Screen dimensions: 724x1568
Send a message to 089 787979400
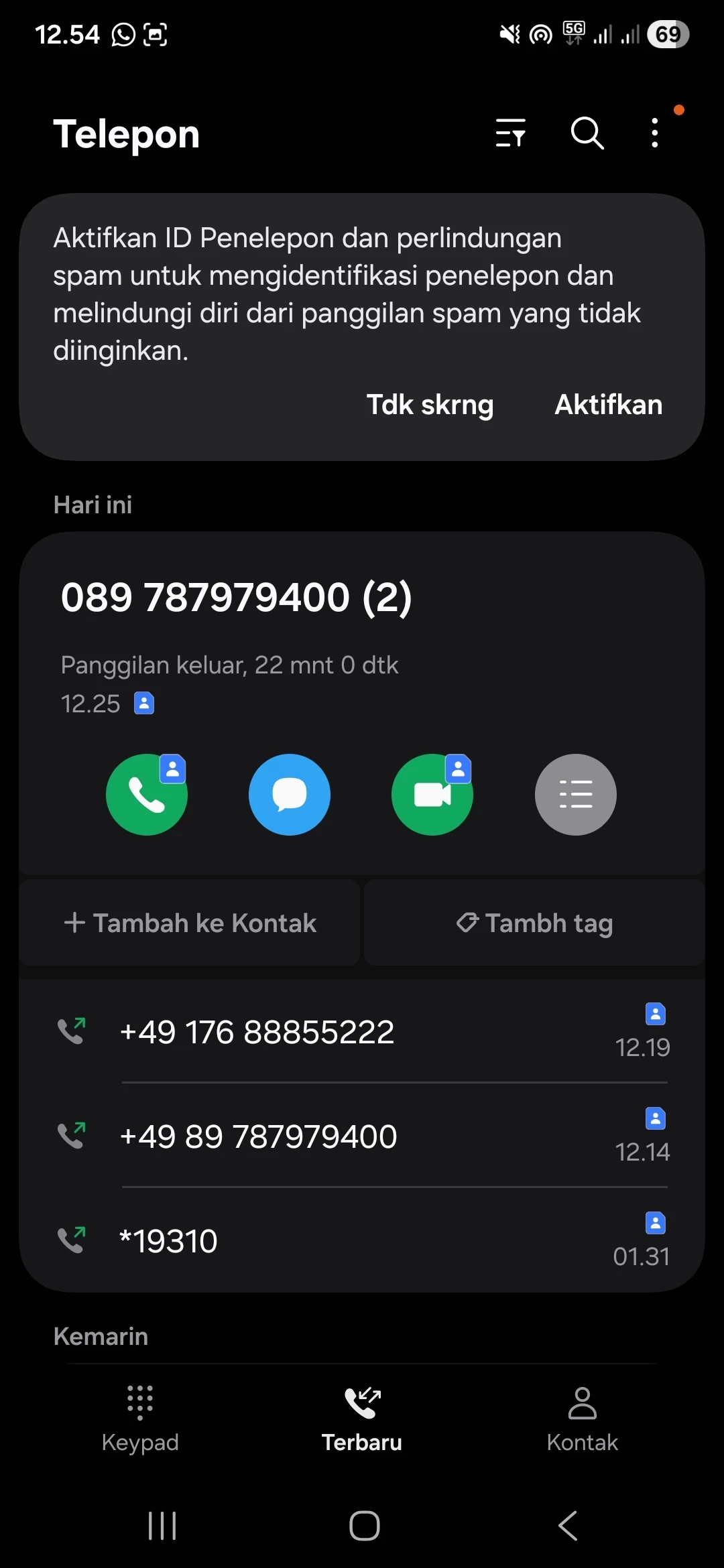point(290,795)
